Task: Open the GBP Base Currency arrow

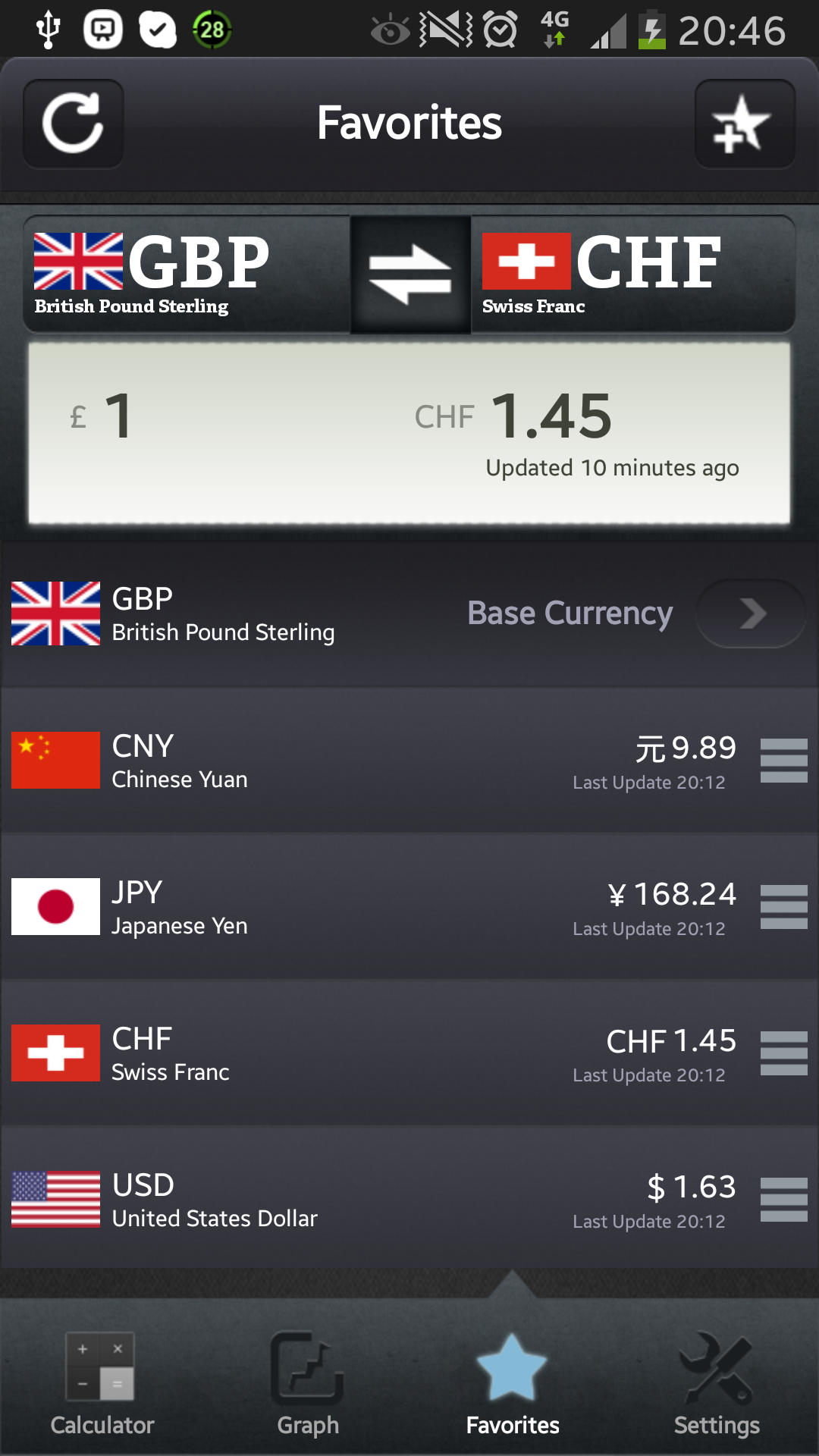Action: click(x=750, y=613)
